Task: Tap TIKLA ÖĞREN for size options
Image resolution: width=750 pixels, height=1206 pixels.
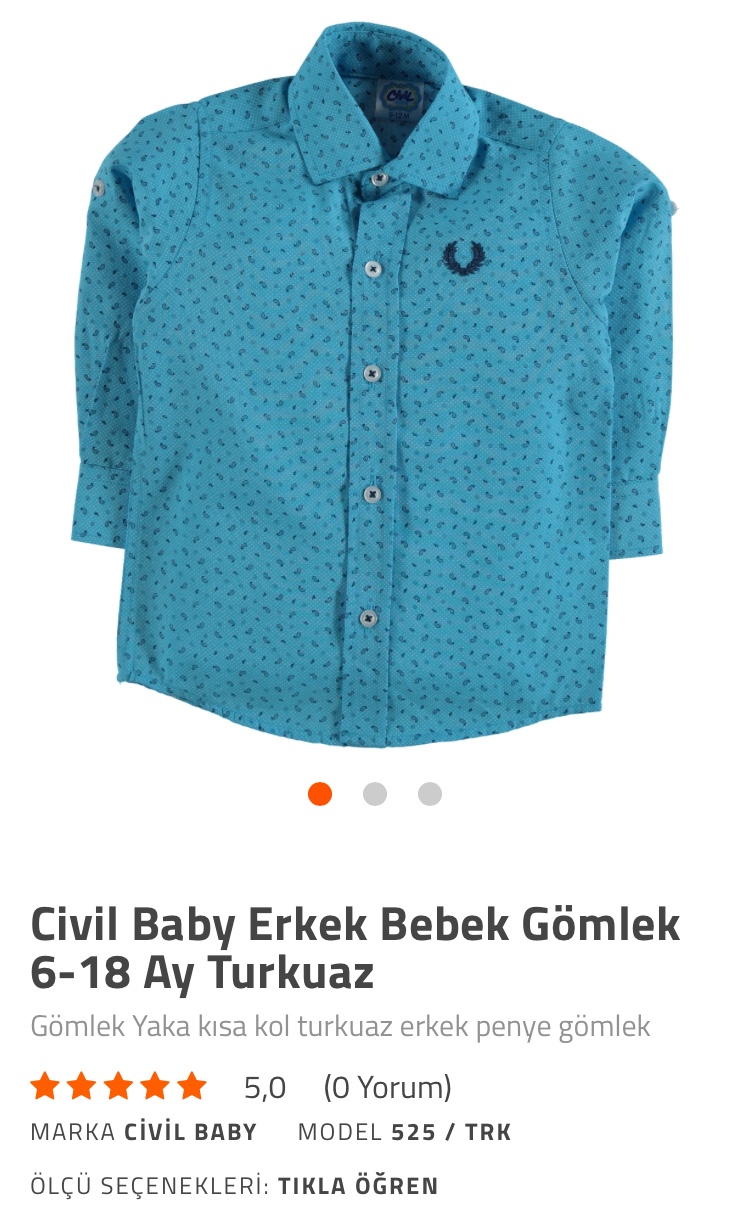Action: [x=358, y=1186]
